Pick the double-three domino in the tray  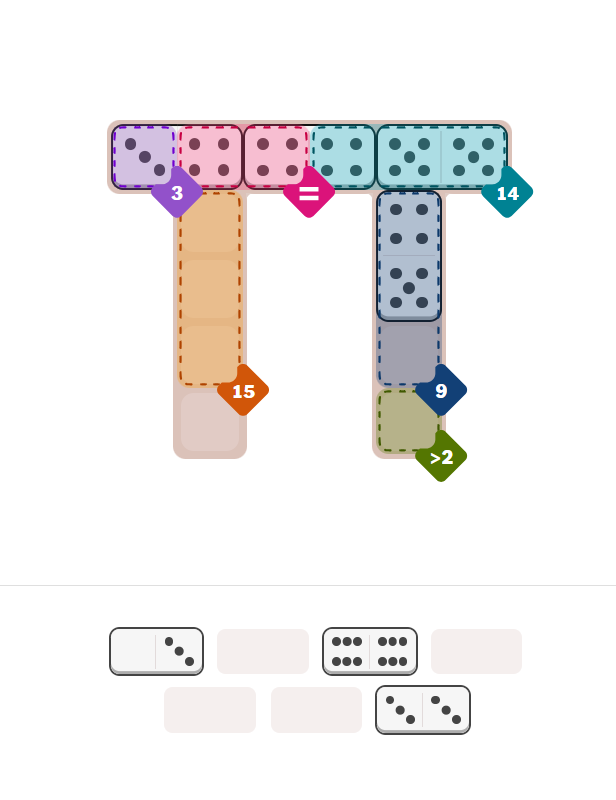[422, 709]
